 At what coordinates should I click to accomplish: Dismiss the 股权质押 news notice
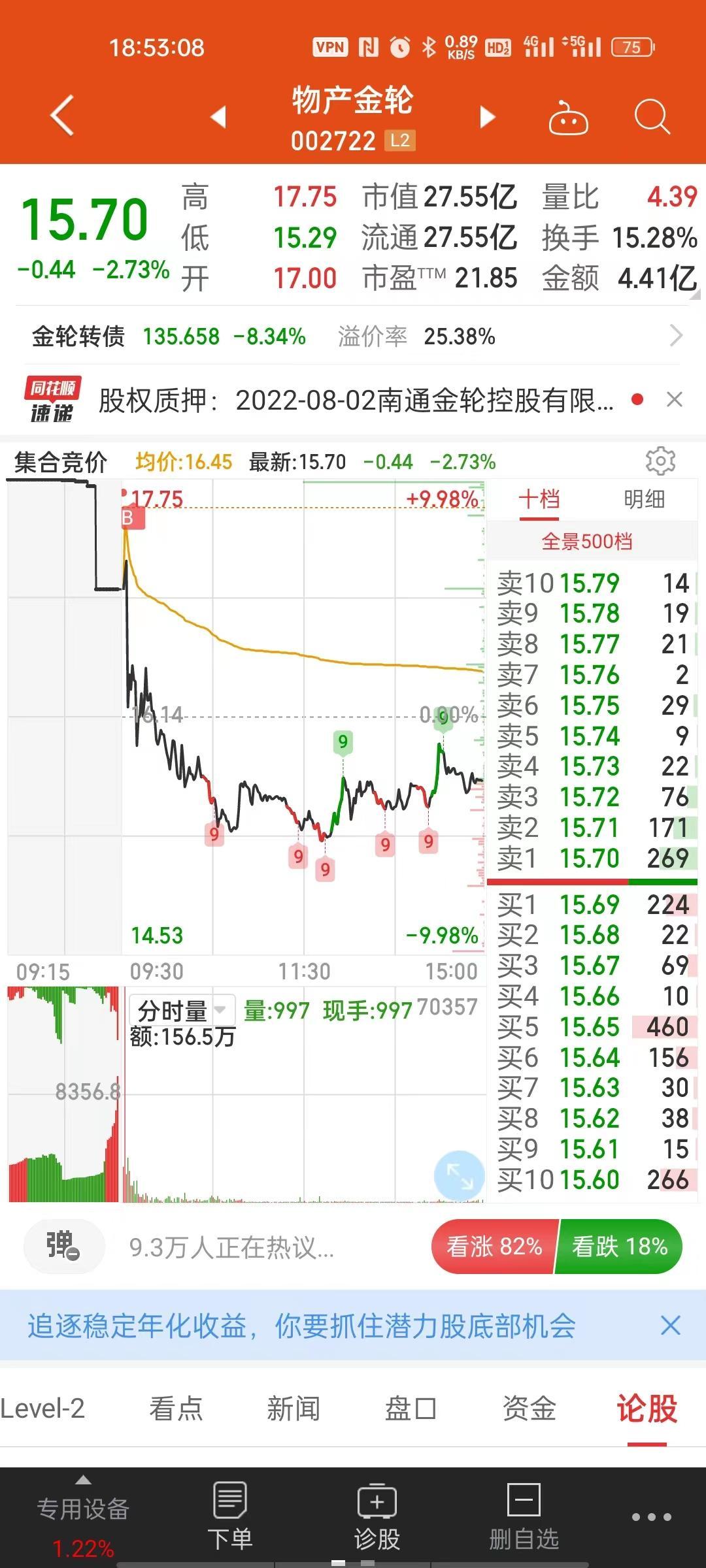click(x=674, y=399)
